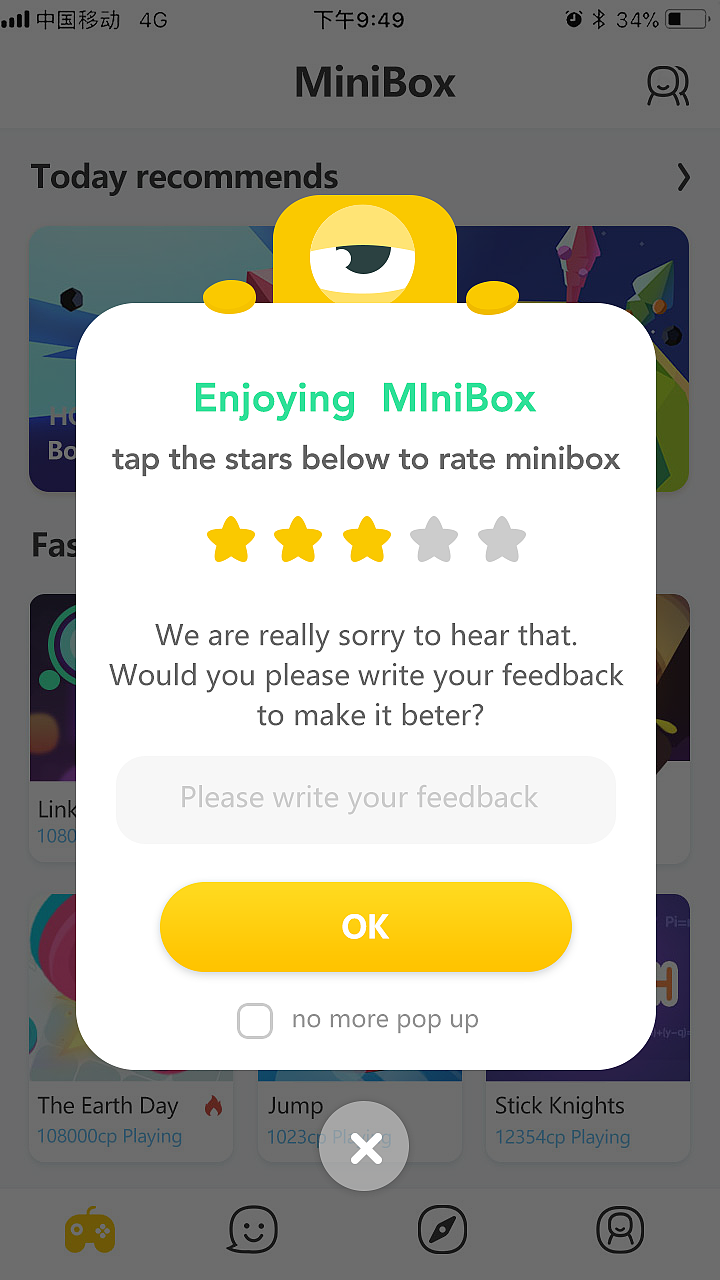This screenshot has height=1280, width=720.
Task: Expand Today recommends with the arrow
Action: (683, 177)
